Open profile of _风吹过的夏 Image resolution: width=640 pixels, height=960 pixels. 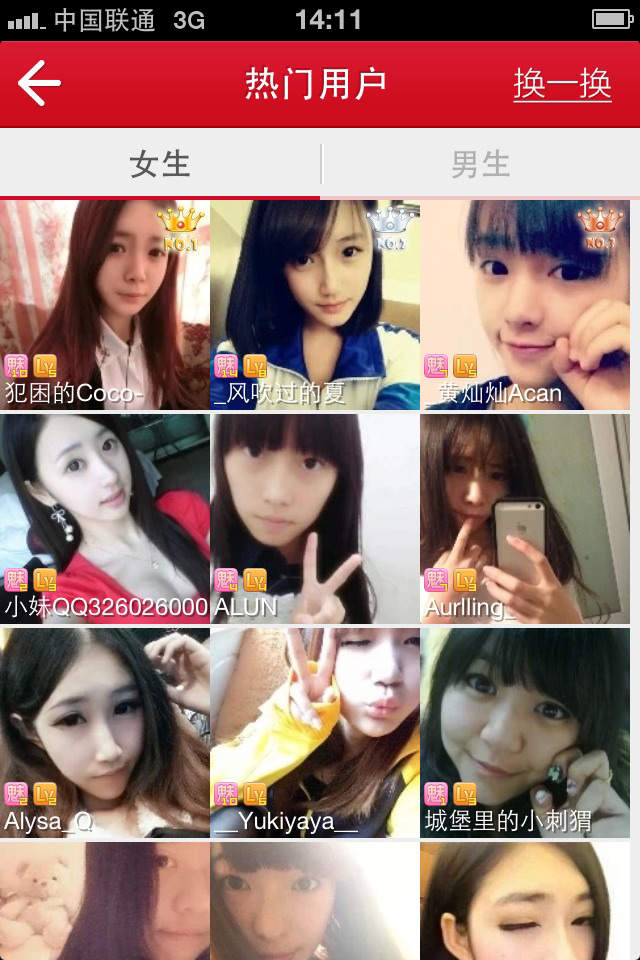pos(314,304)
